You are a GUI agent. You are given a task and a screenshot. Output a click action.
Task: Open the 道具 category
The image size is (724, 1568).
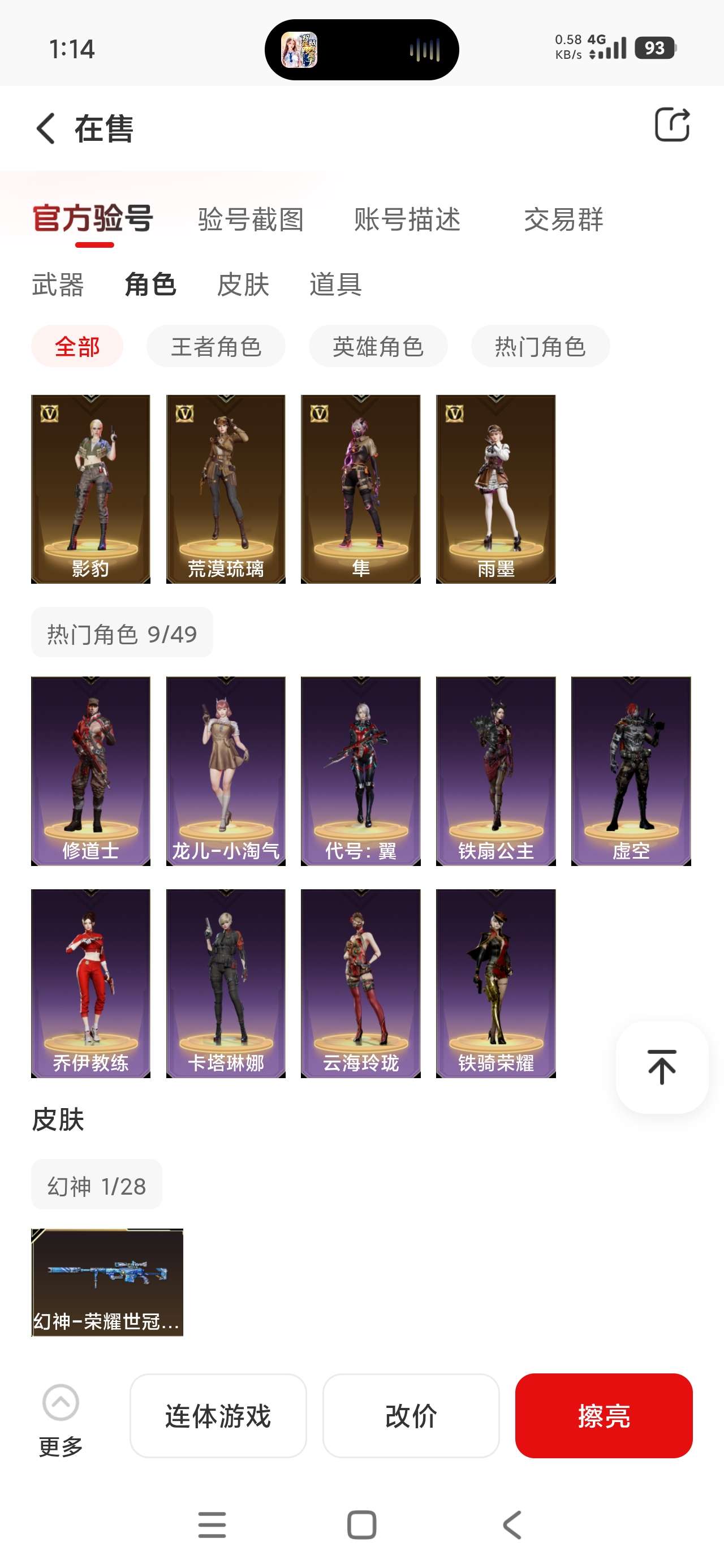(335, 285)
